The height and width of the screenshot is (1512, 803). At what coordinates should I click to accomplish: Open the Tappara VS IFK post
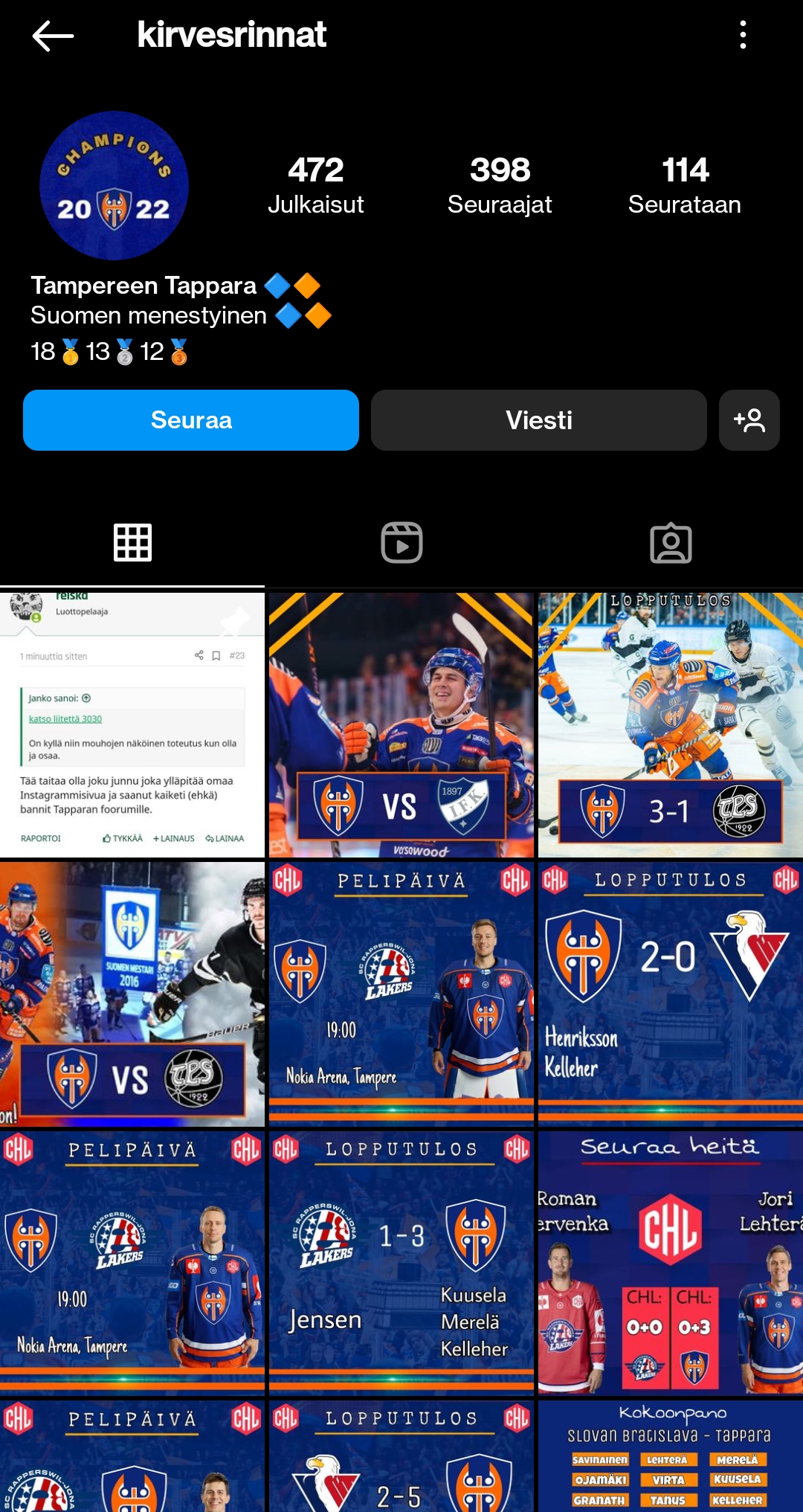[x=401, y=725]
